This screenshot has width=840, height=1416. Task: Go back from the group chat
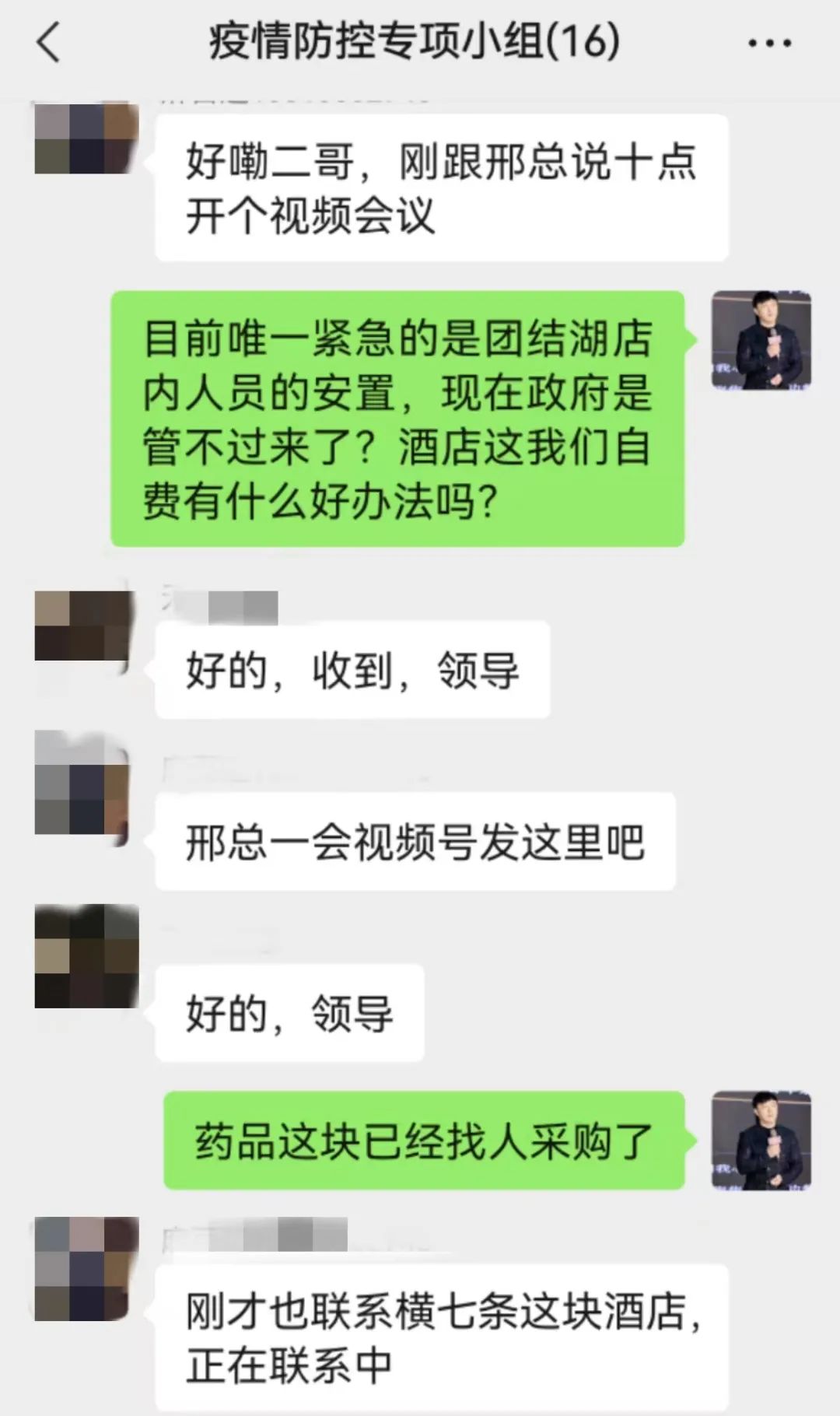(x=48, y=42)
